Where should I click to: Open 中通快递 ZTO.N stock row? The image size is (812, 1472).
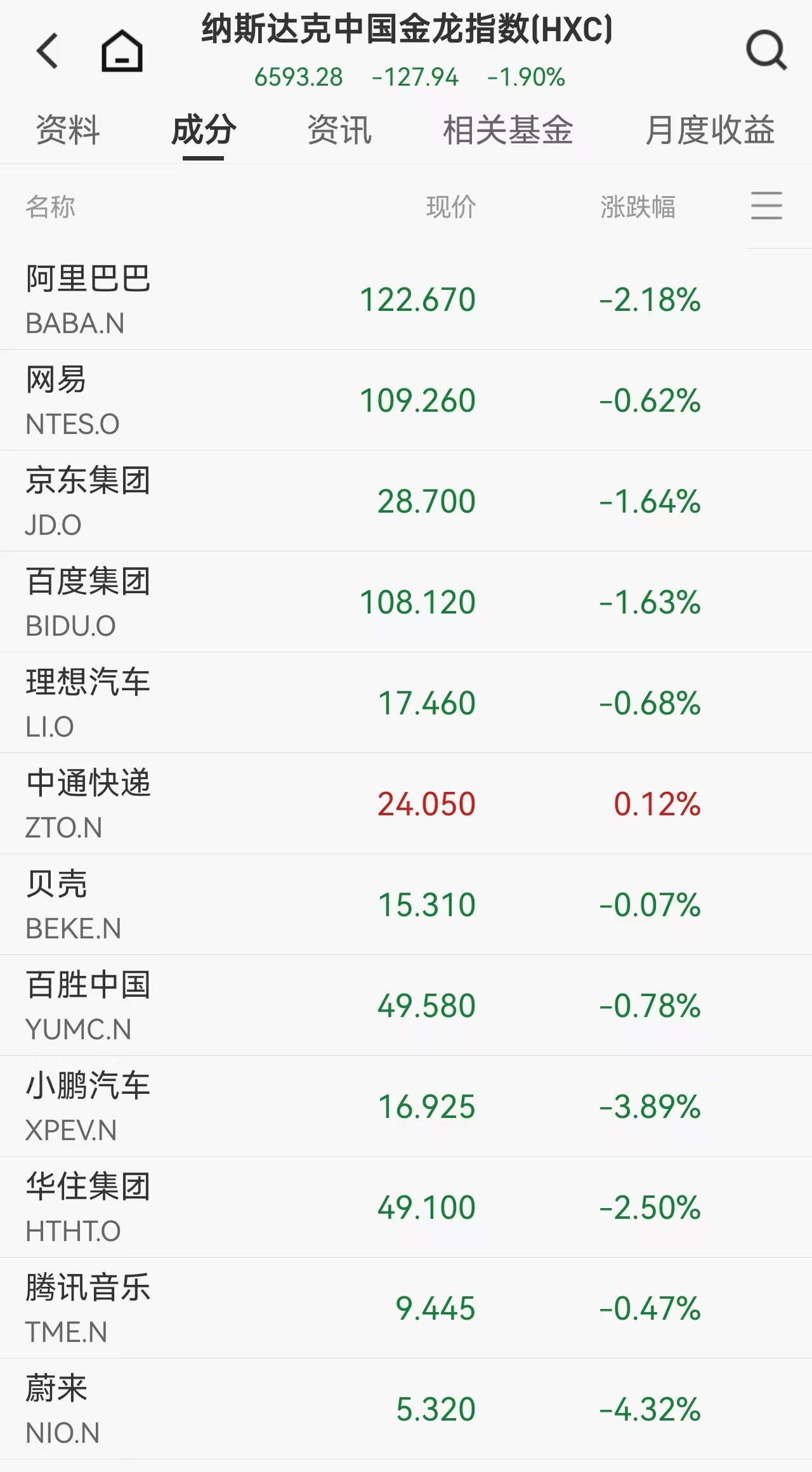[406, 803]
